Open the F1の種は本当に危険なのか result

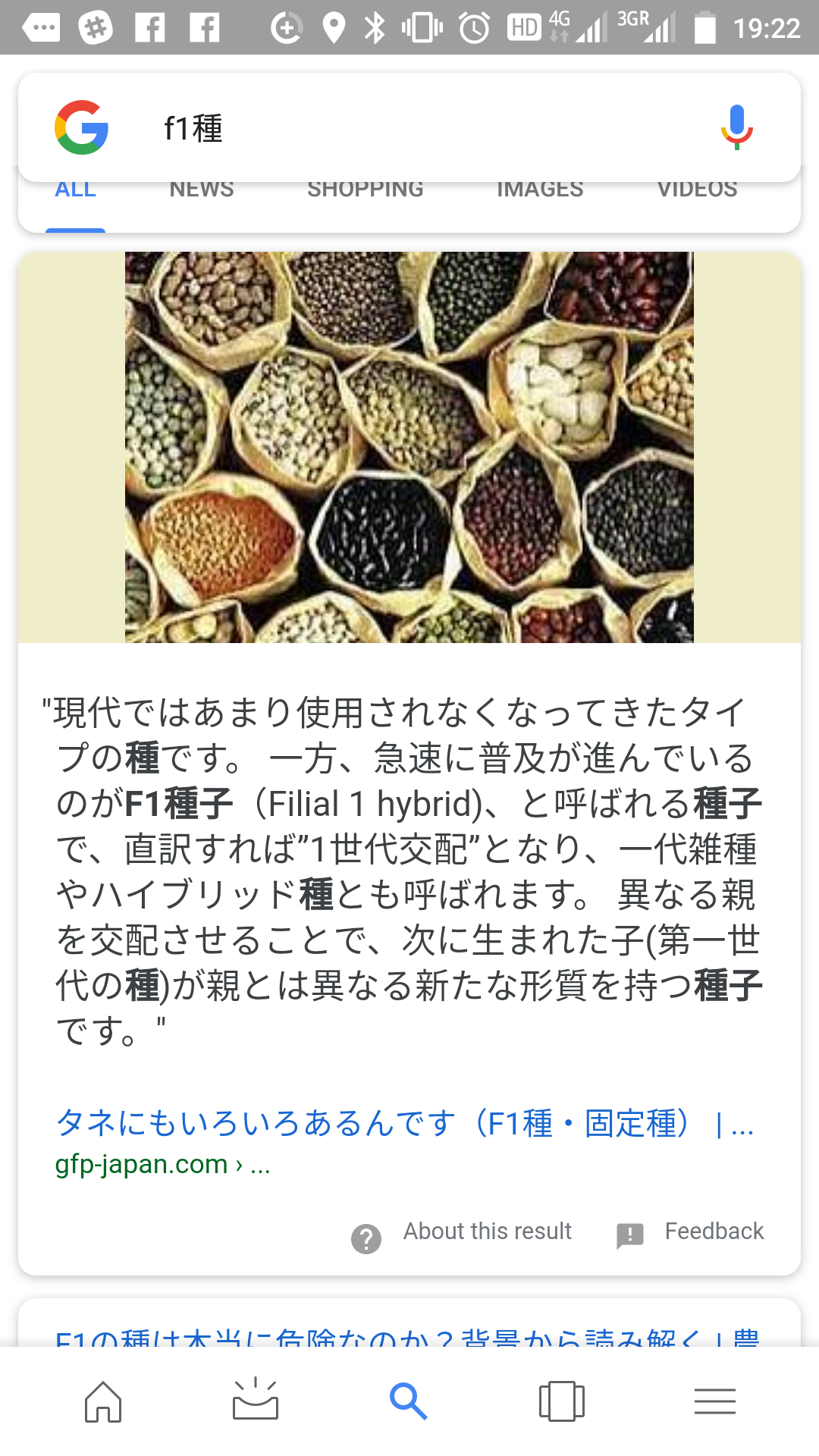click(408, 1336)
